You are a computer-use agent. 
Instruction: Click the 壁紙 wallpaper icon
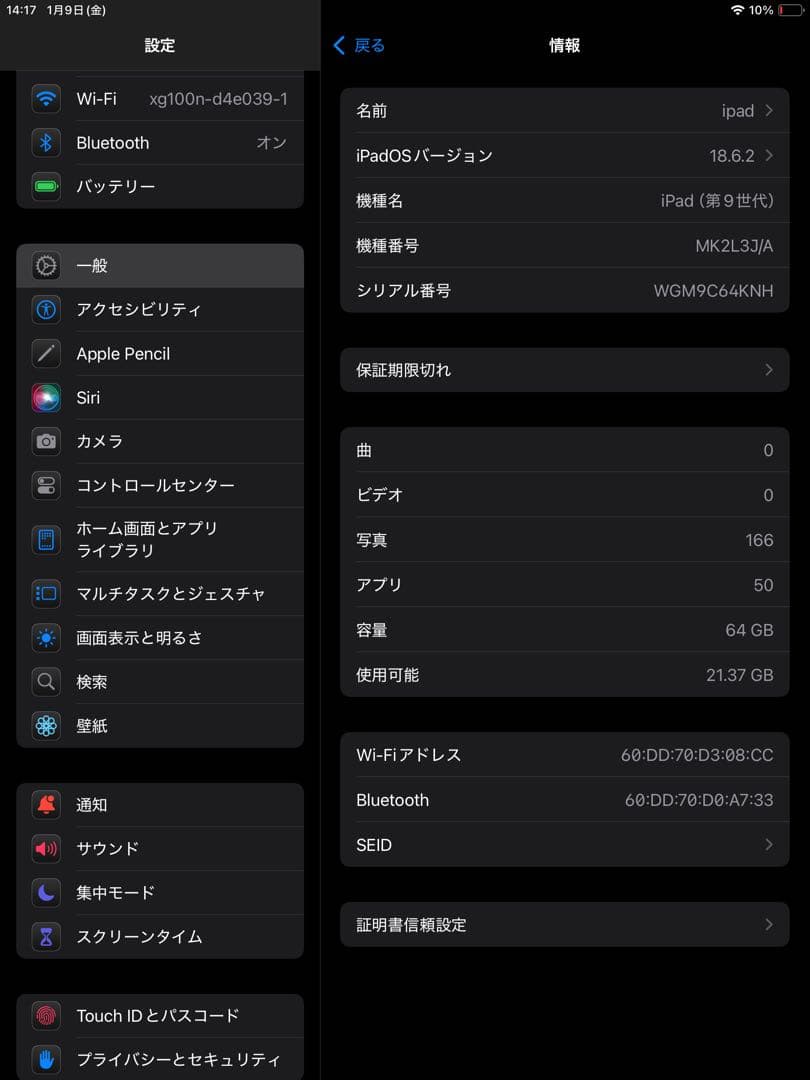[45, 726]
